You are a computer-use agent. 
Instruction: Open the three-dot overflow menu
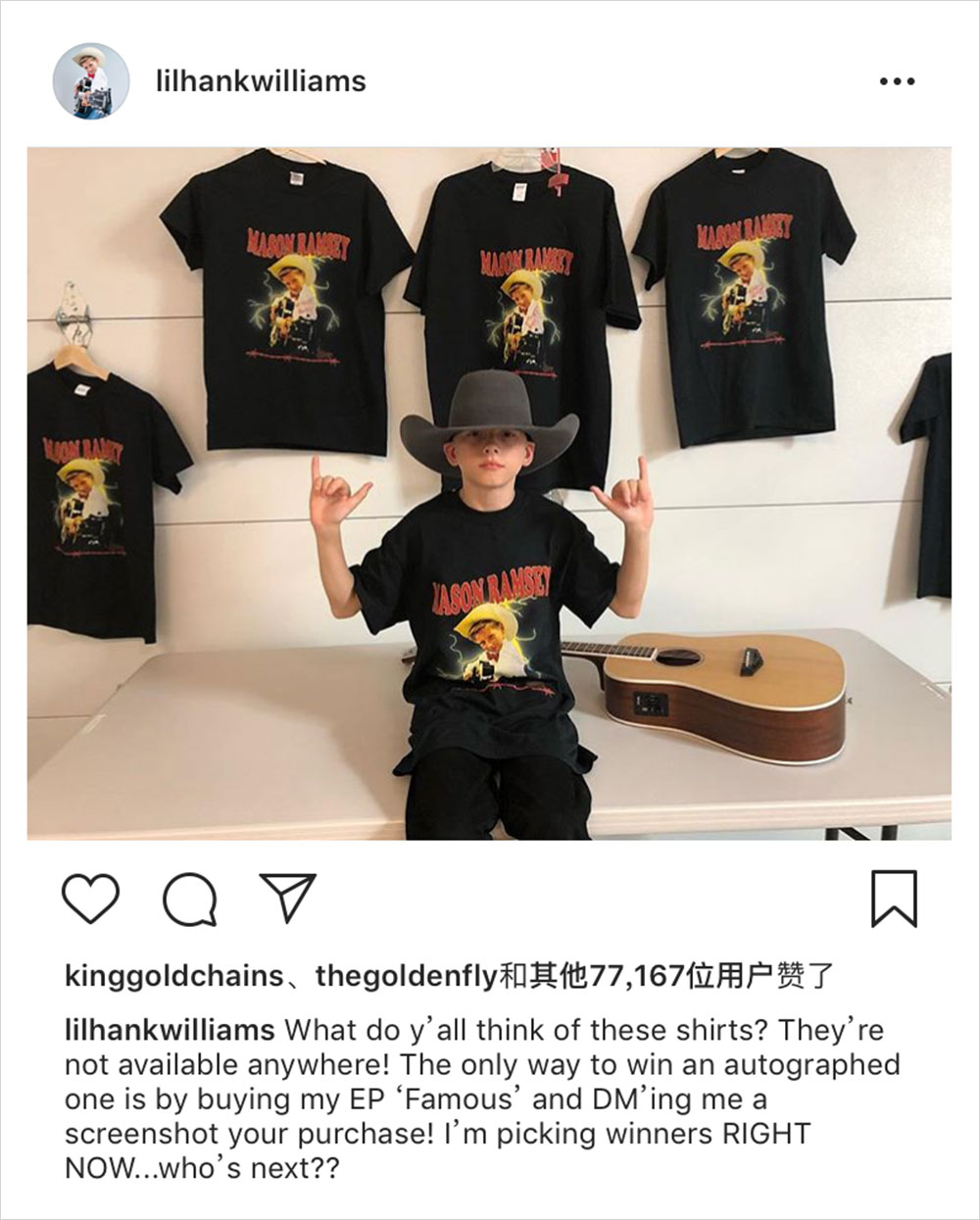[897, 81]
